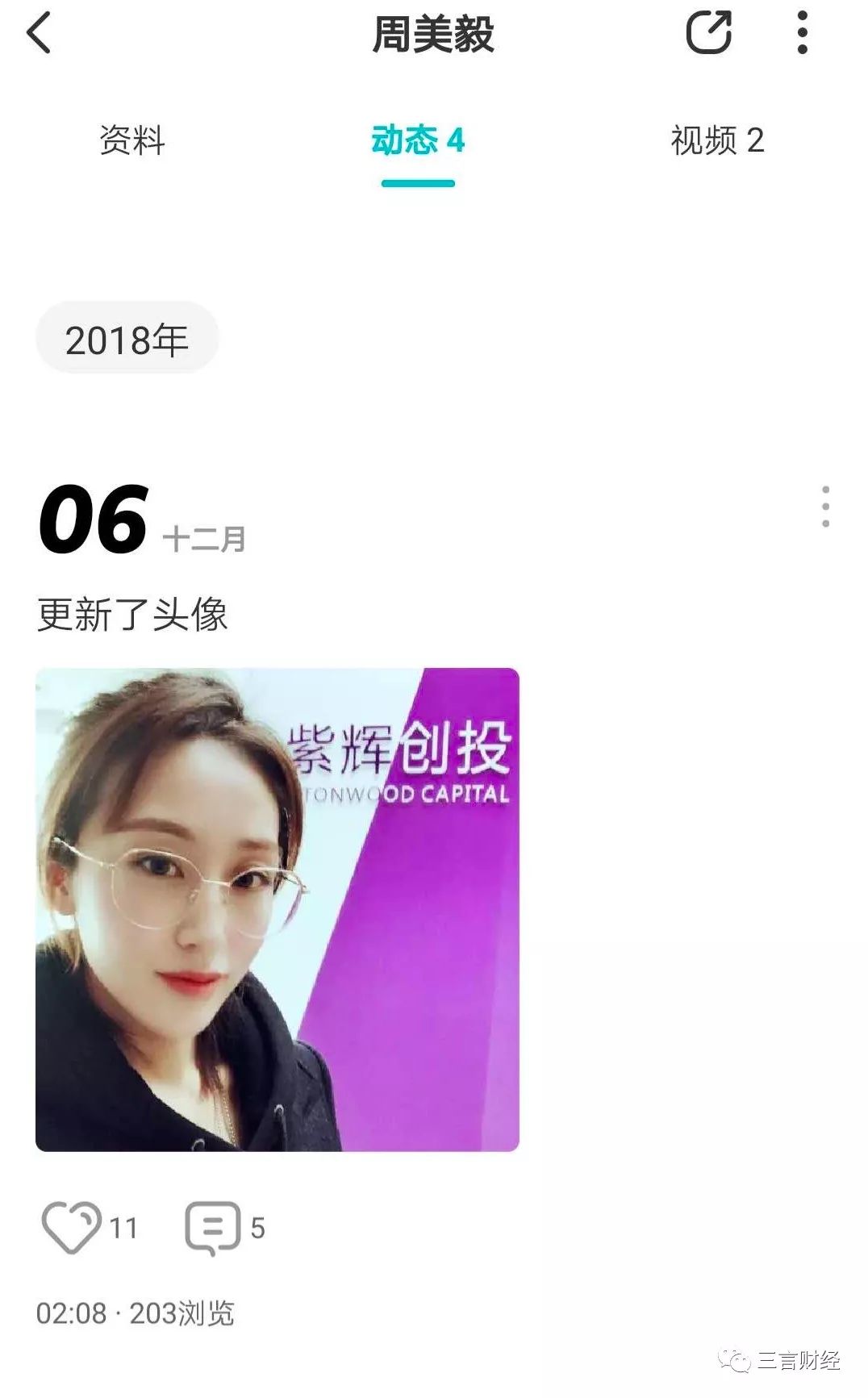
Task: Share this profile using the top share icon
Action: (708, 33)
